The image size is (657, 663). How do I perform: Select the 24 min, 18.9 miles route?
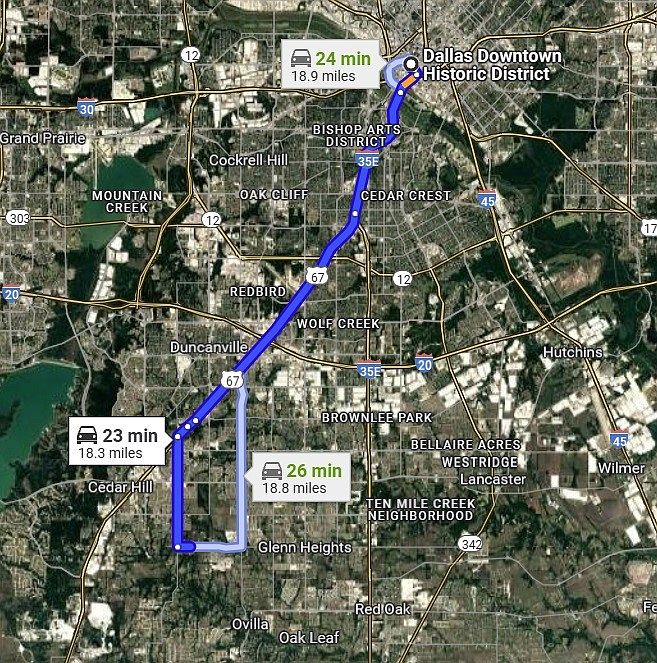(x=330, y=65)
